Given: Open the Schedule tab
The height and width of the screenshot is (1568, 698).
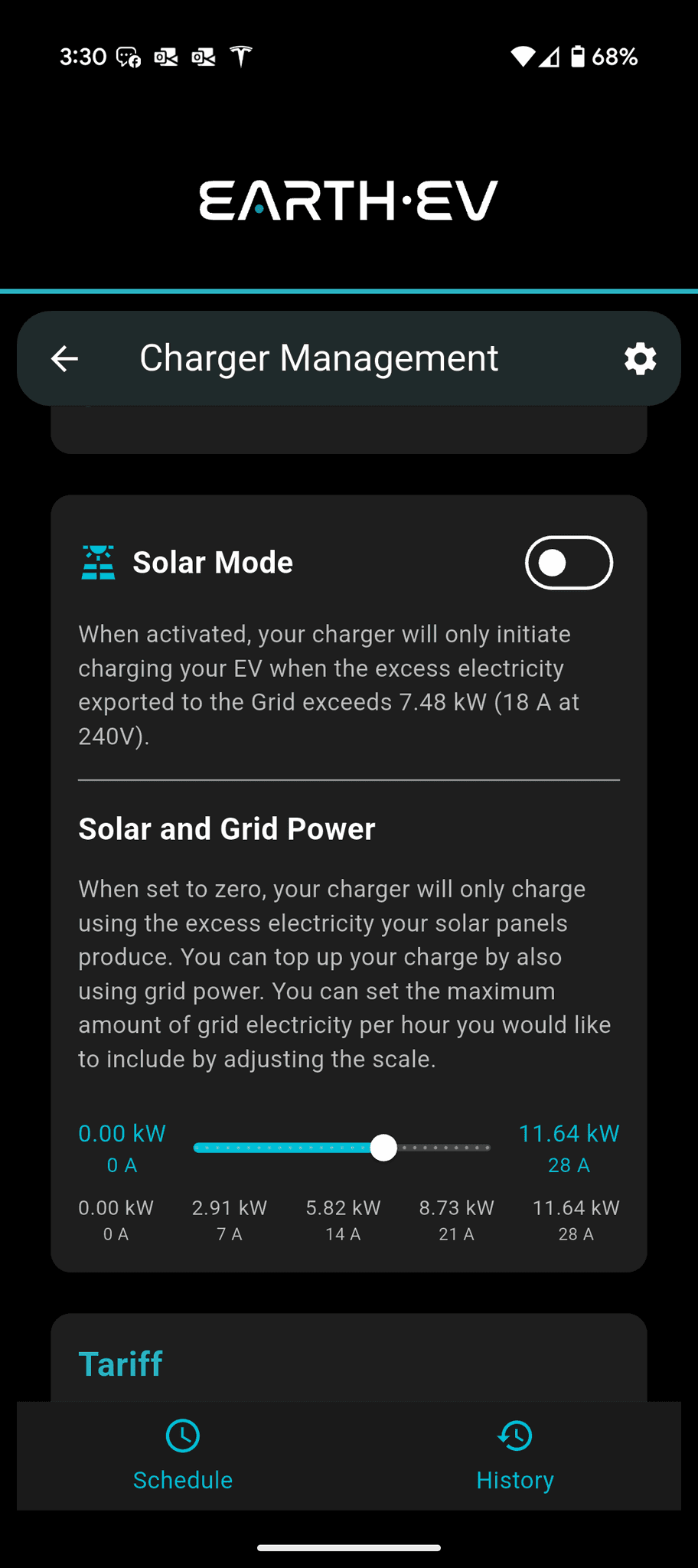Looking at the screenshot, I should click(x=183, y=1455).
